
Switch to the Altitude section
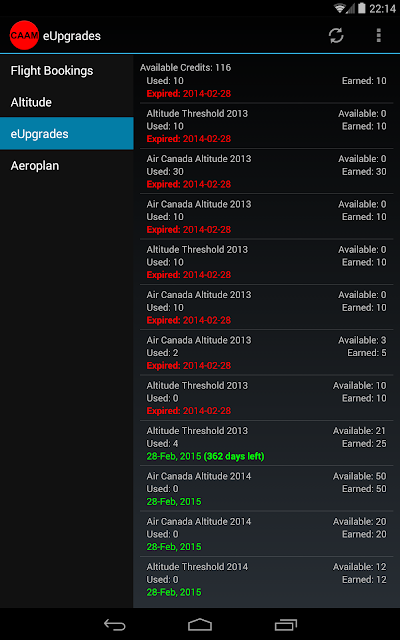point(67,102)
